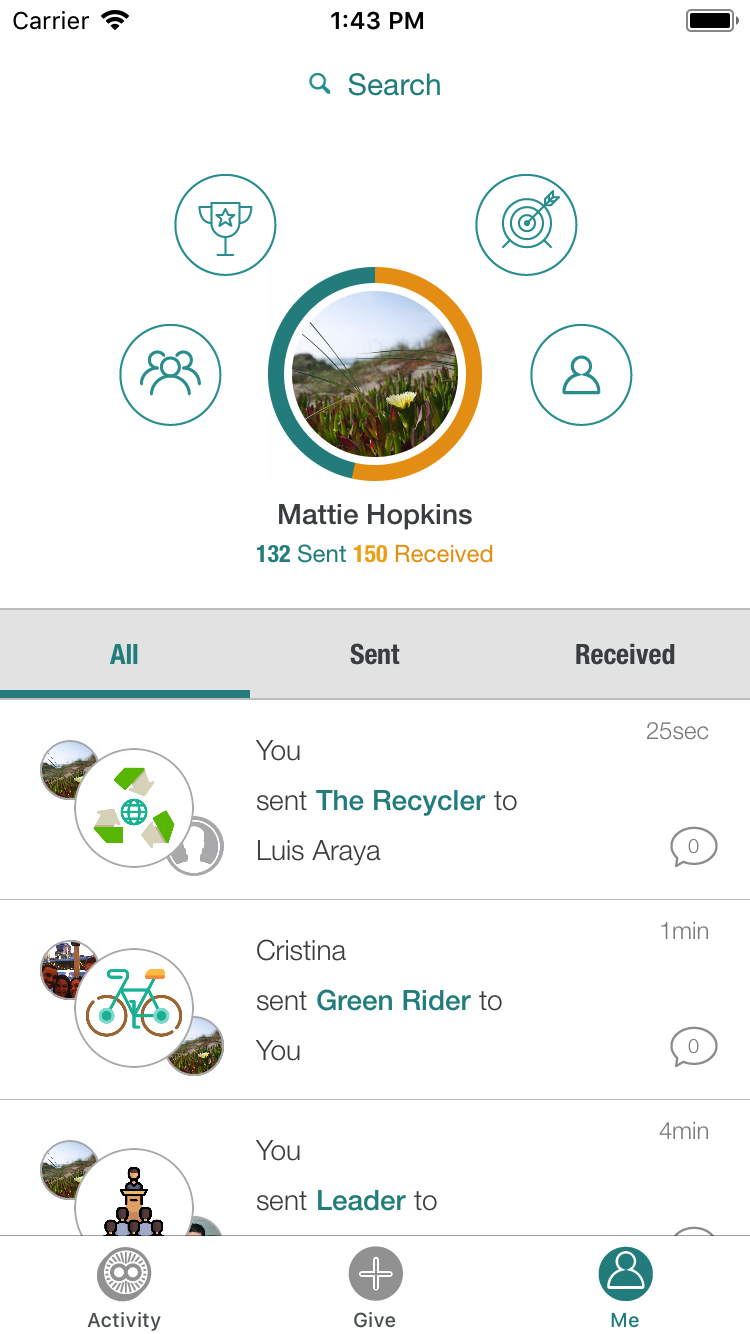Open the single person profile icon
The height and width of the screenshot is (1334, 750).
click(x=581, y=375)
